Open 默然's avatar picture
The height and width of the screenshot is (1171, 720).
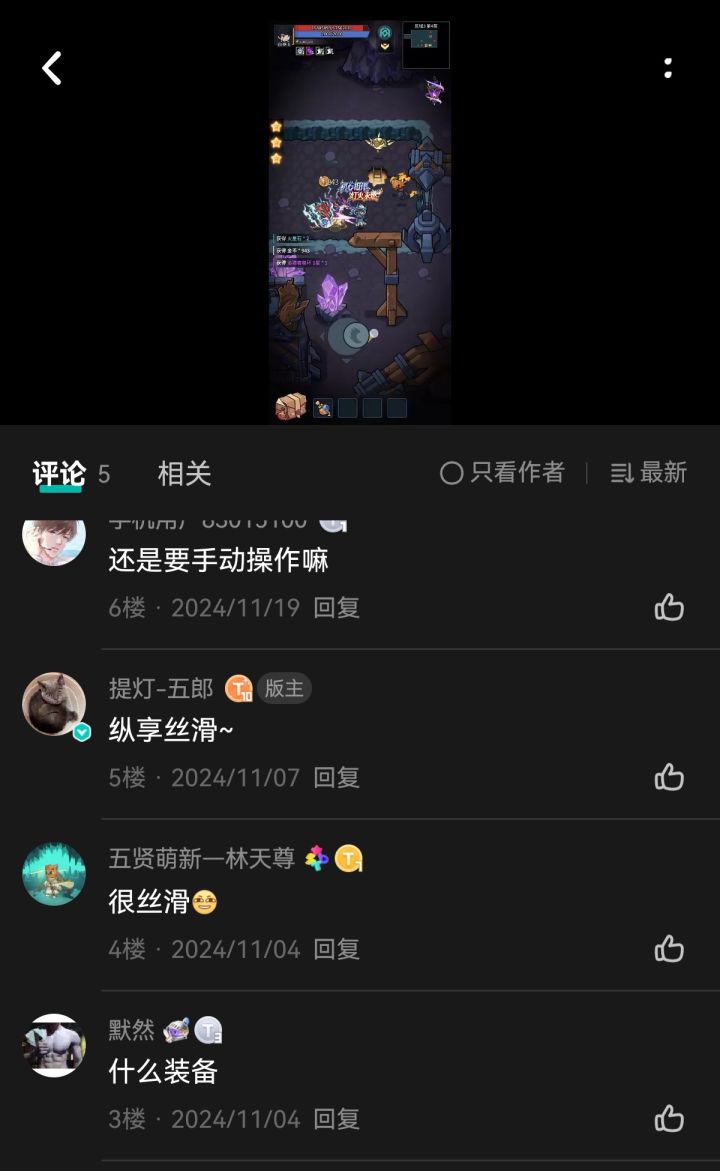[54, 1044]
